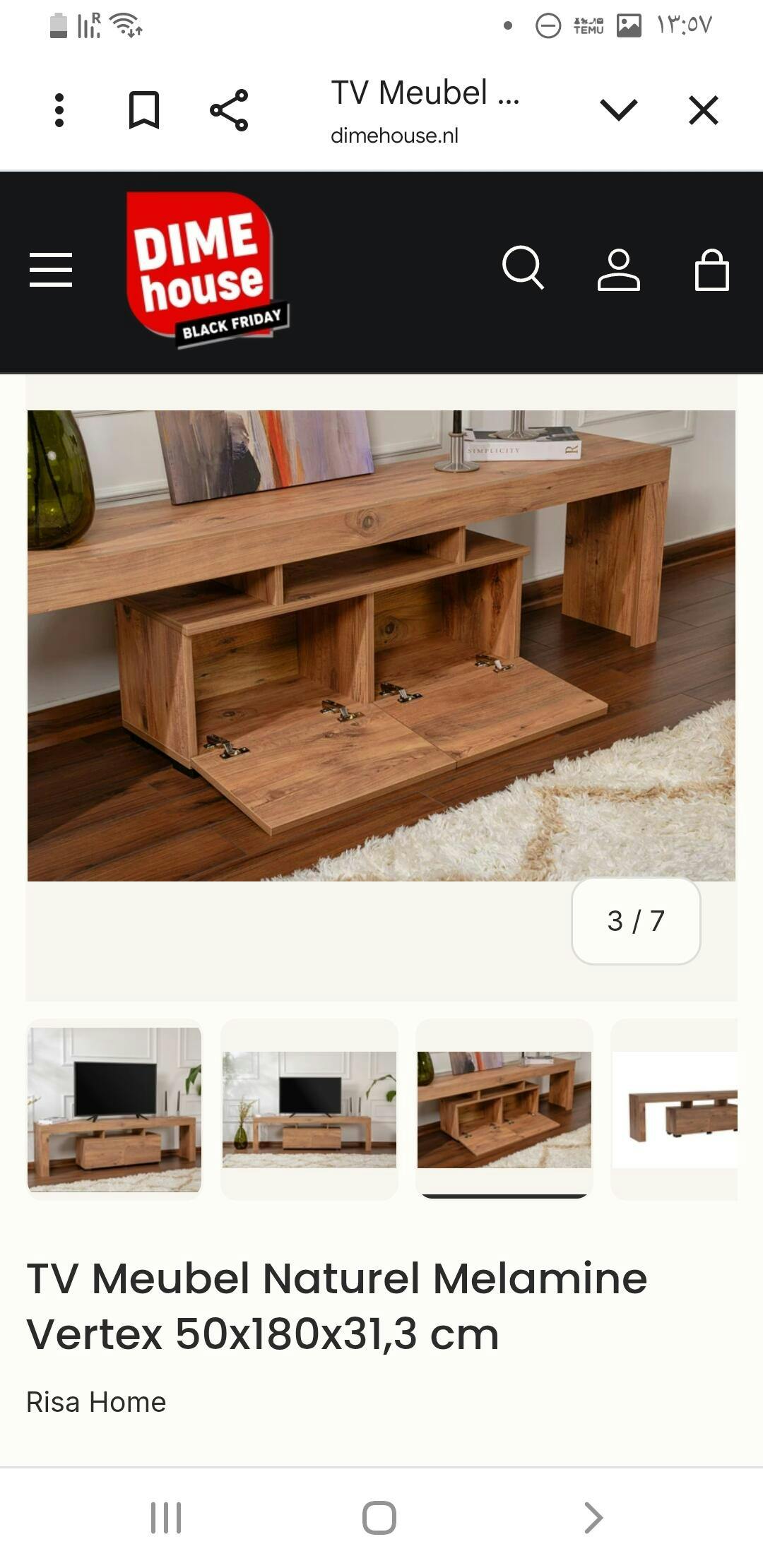Open the browser overflow menu

click(x=59, y=110)
